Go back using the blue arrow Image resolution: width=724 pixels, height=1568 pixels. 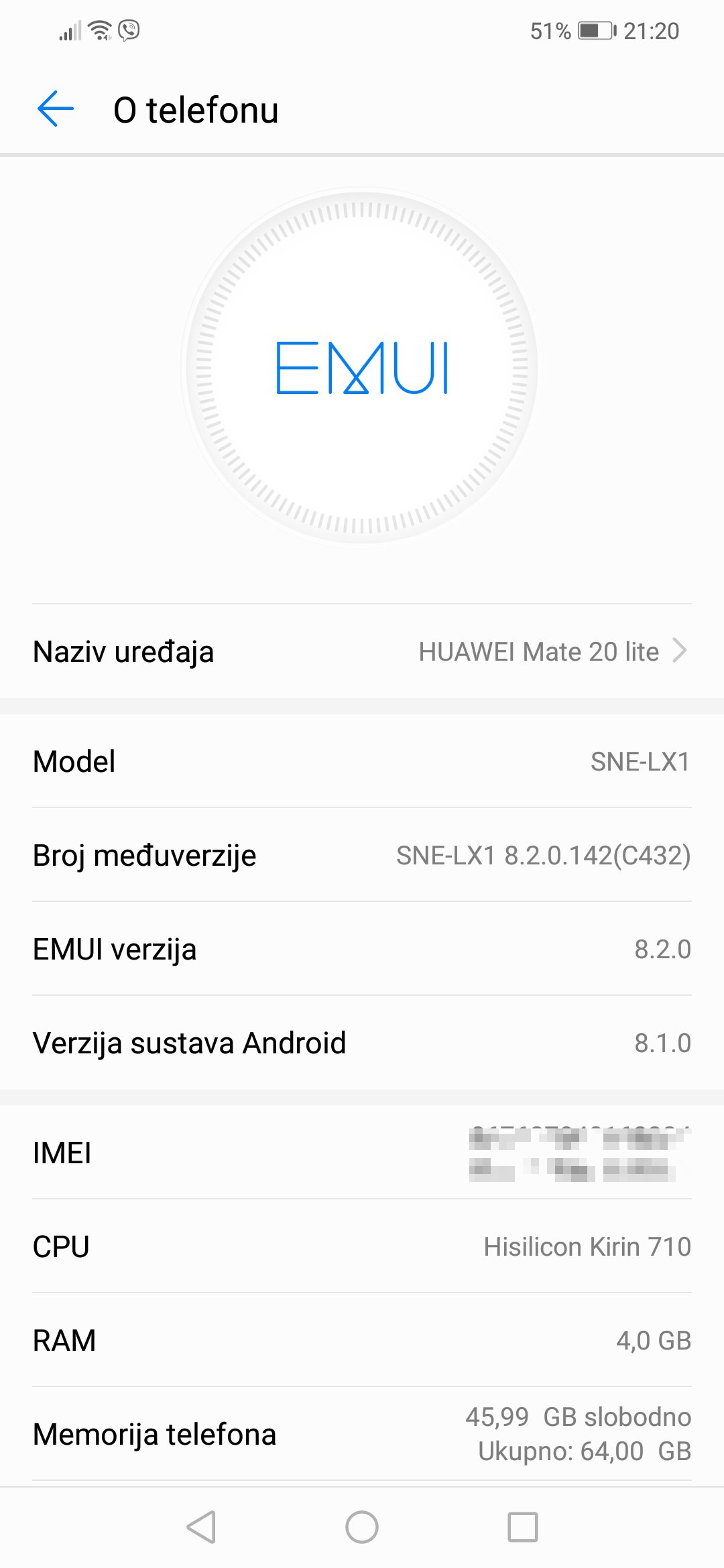(56, 109)
